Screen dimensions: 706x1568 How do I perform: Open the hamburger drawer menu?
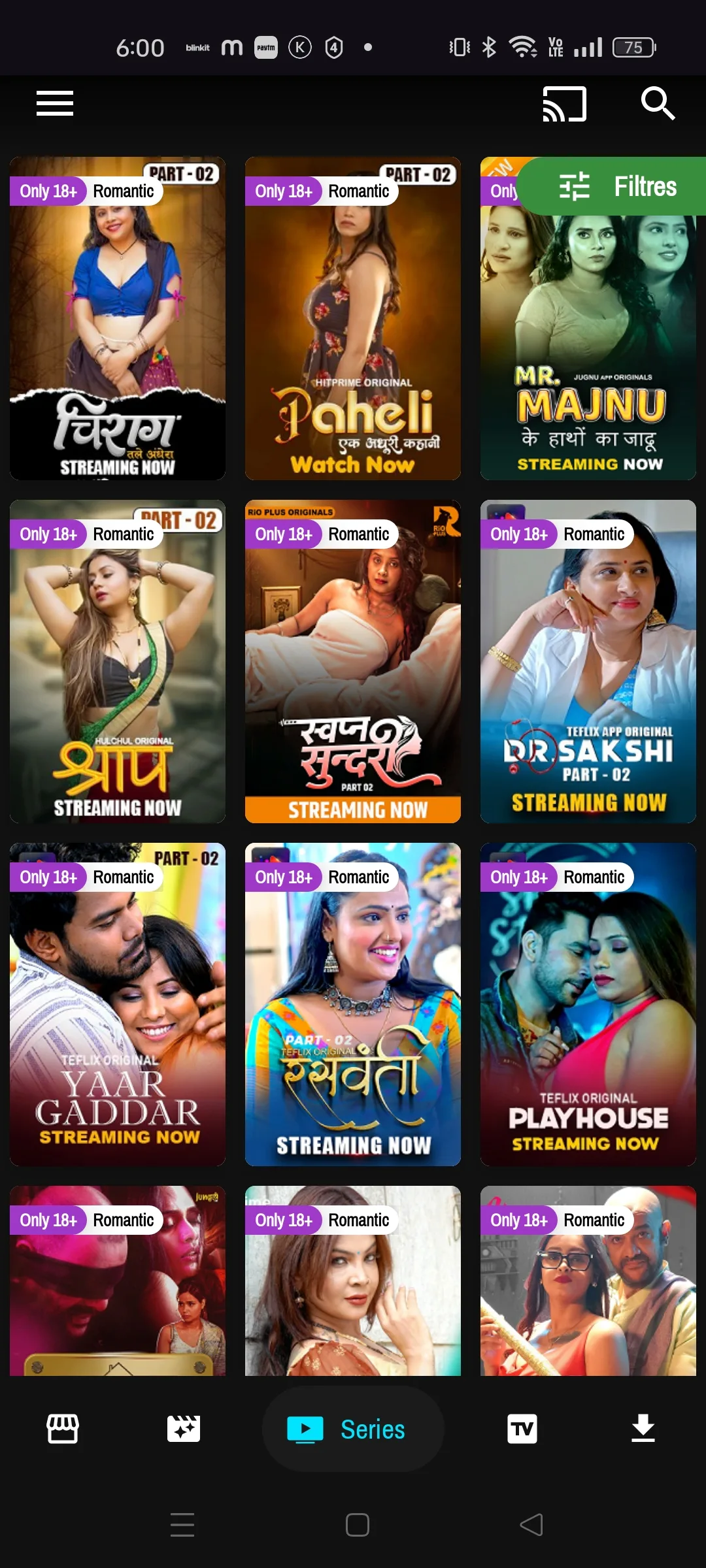55,103
